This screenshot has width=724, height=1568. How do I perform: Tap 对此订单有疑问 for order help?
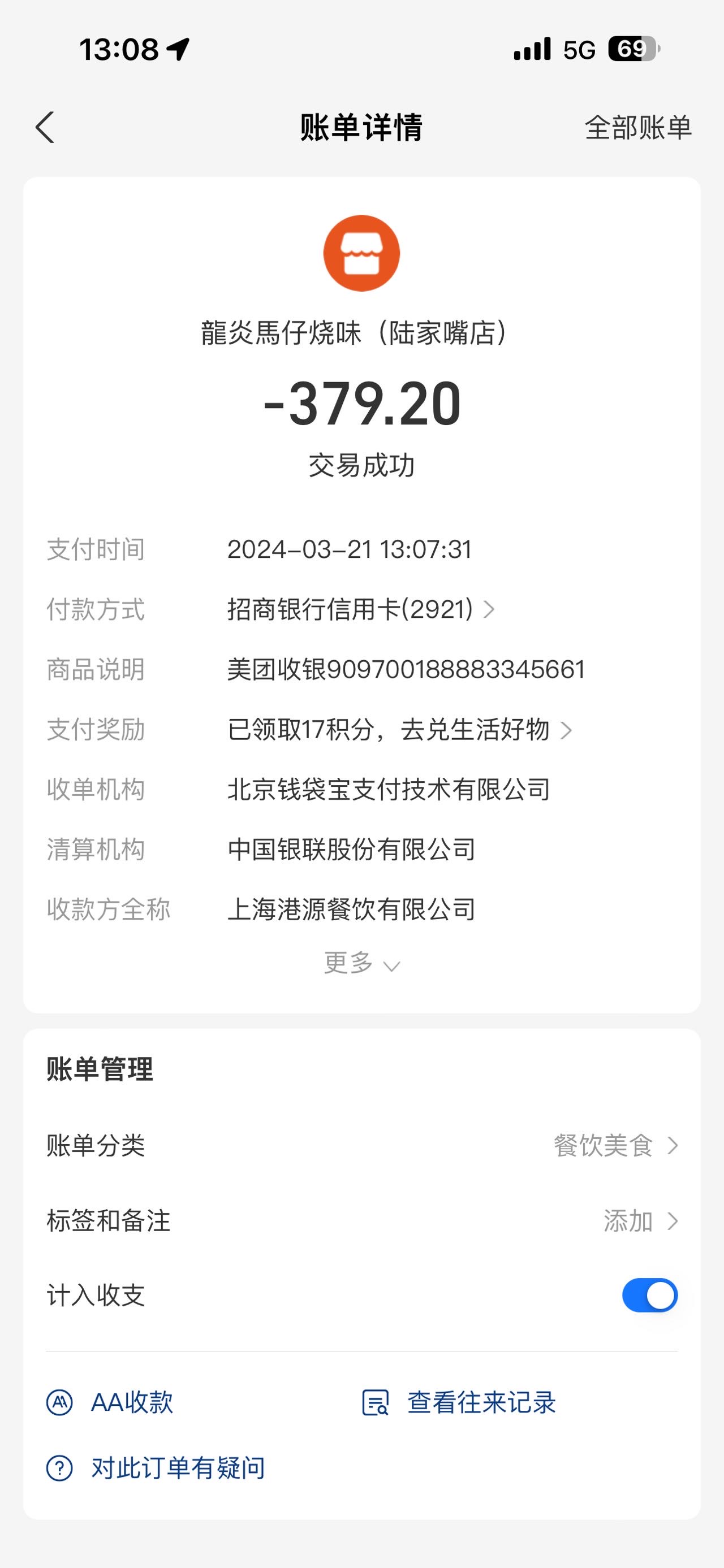tap(156, 1468)
